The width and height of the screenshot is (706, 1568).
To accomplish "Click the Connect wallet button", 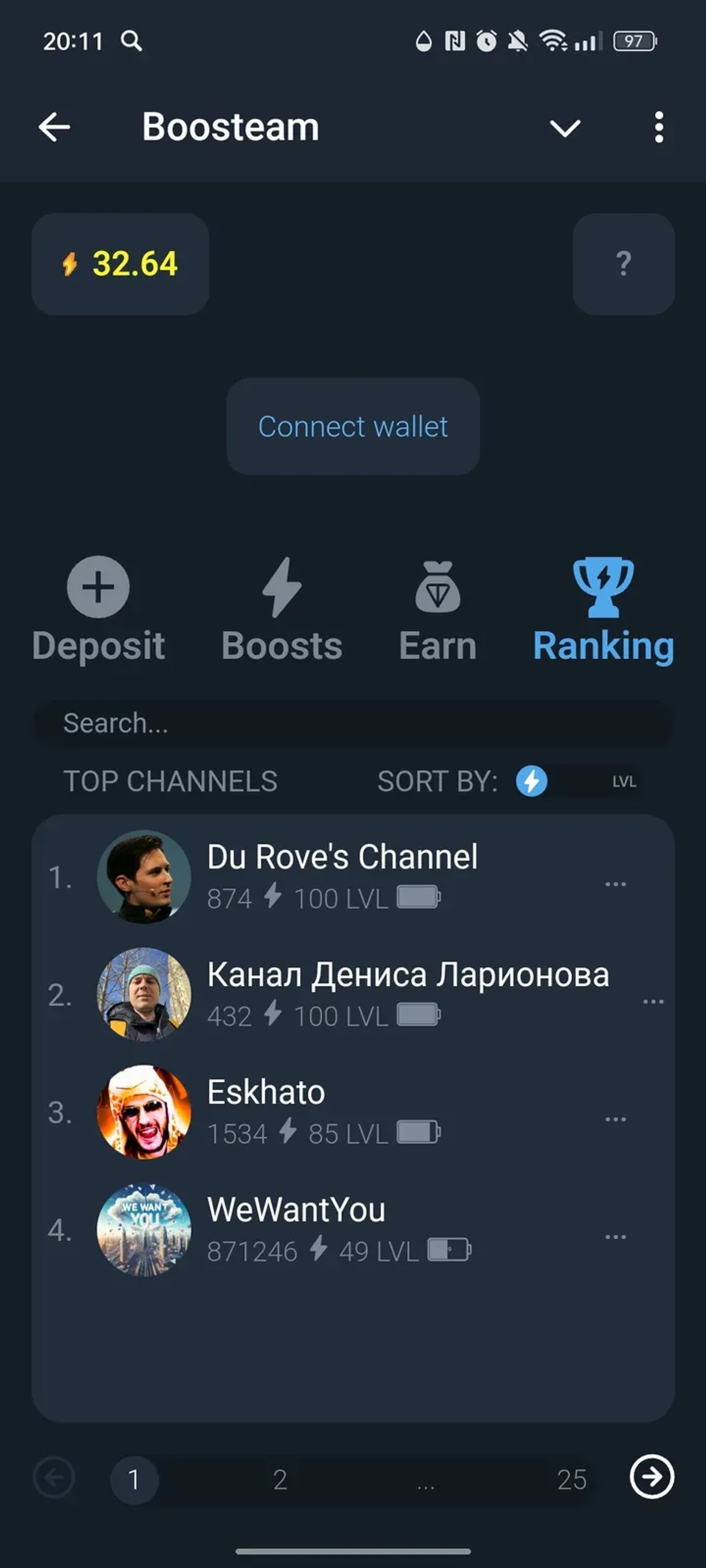I will (x=353, y=426).
